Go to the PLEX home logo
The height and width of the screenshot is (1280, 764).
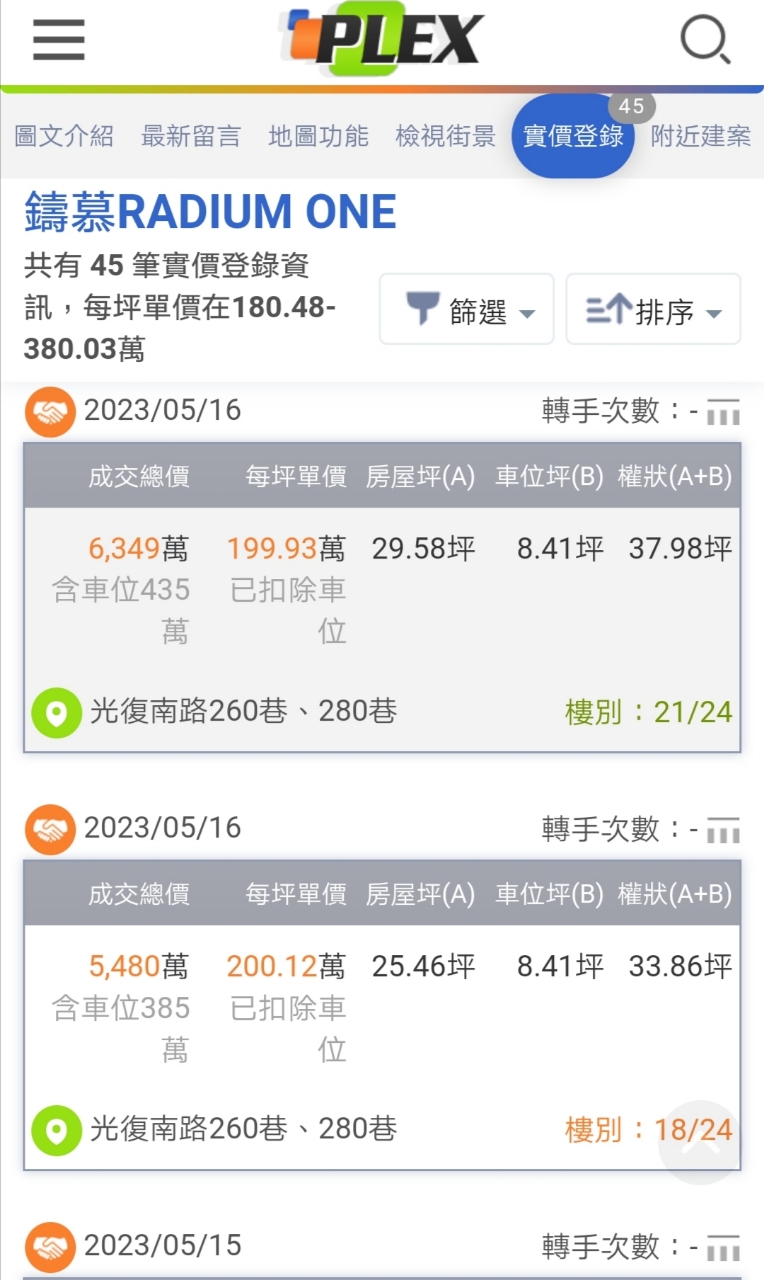point(381,41)
